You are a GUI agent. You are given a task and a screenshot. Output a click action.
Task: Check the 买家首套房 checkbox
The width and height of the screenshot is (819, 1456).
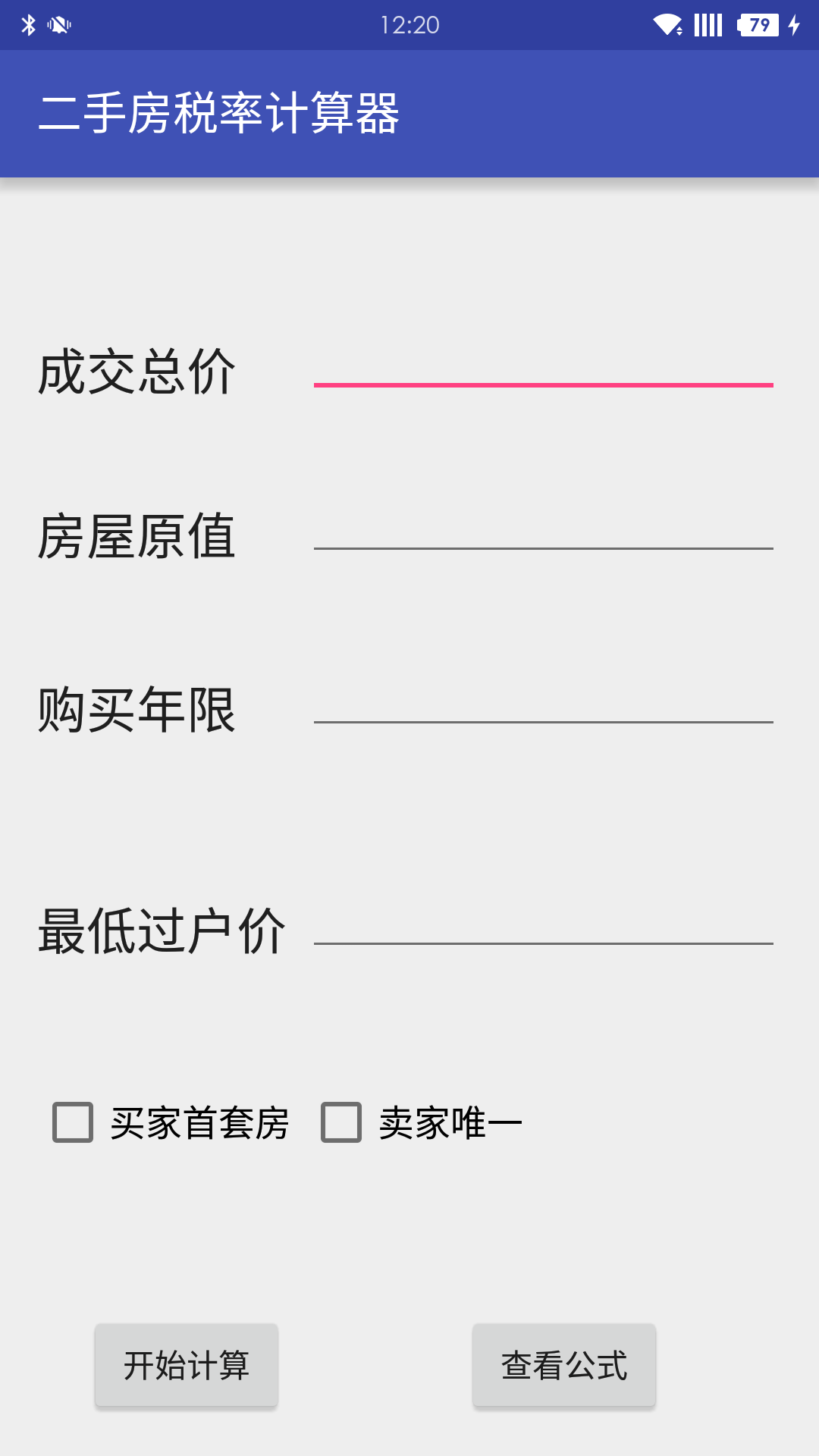pyautogui.click(x=73, y=1122)
